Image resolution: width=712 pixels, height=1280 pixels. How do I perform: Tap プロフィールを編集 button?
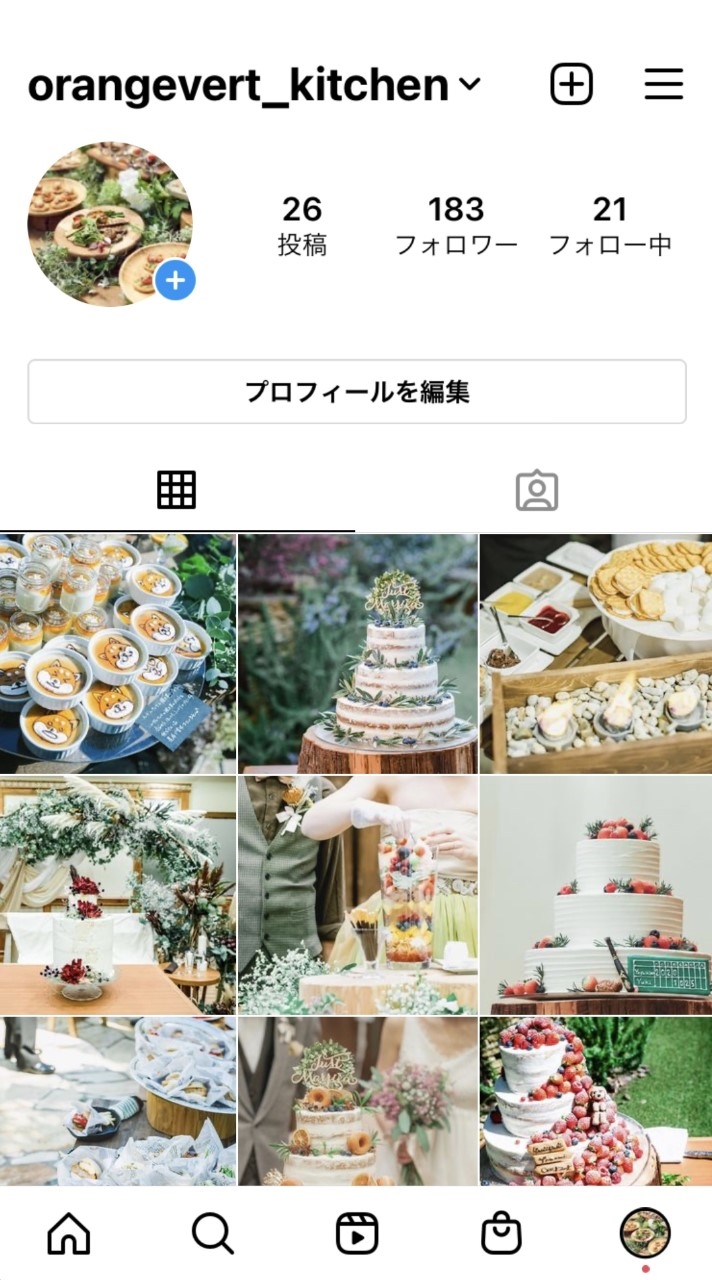(x=357, y=392)
